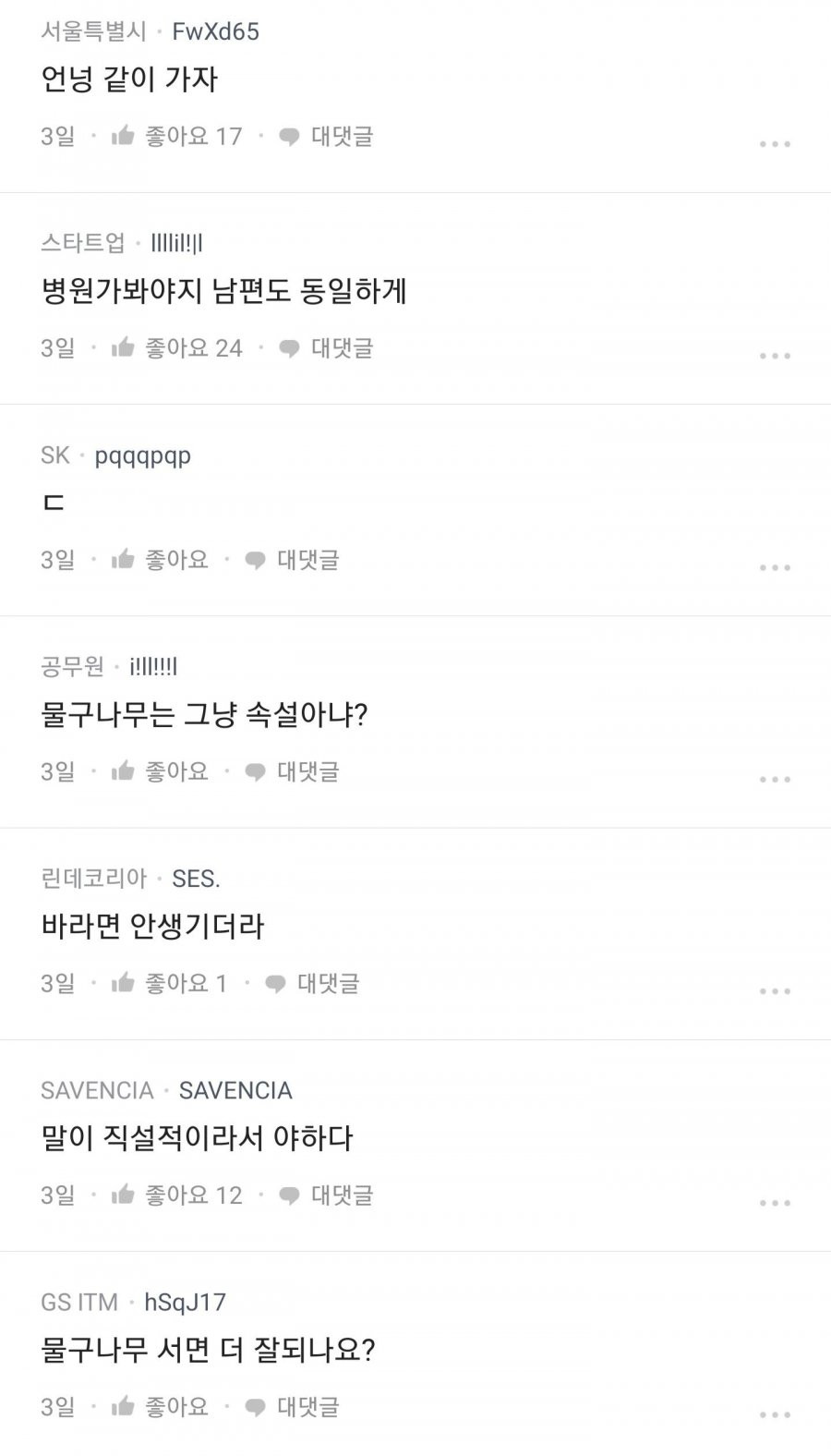Like the comment '병원가봐야지 남편도 동일하게'
Screen dimensions: 831x1456
coord(175,348)
